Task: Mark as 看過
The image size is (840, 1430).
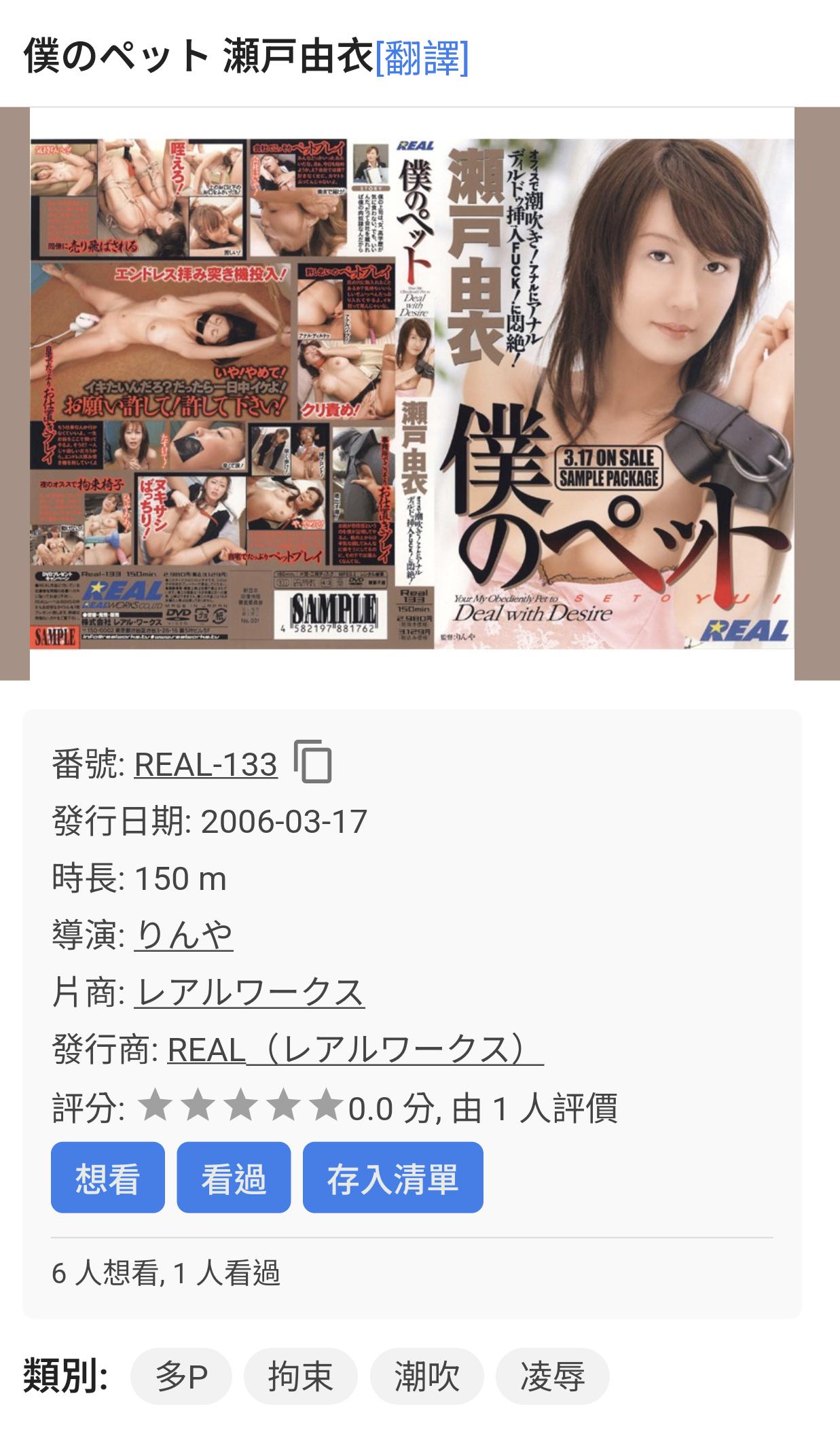Action: 234,1179
